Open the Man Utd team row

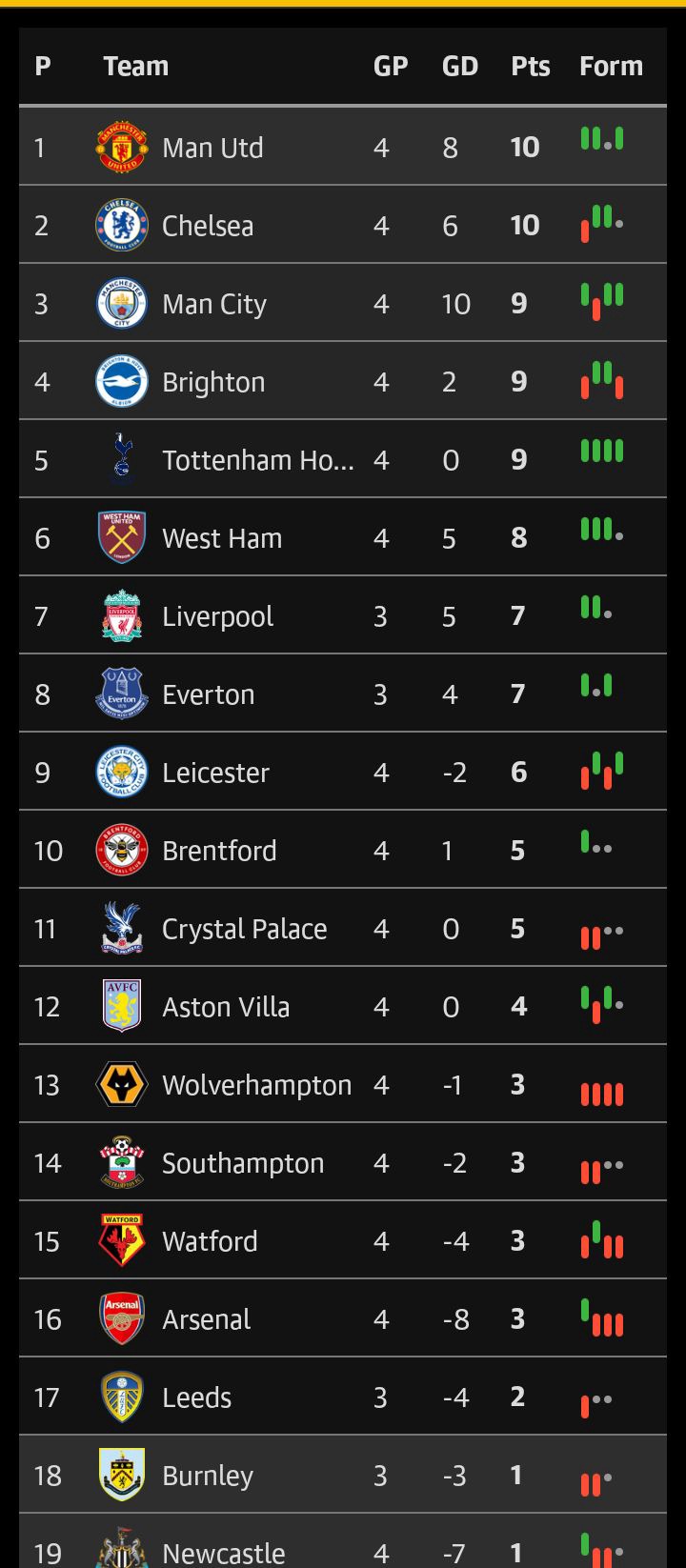click(x=343, y=147)
